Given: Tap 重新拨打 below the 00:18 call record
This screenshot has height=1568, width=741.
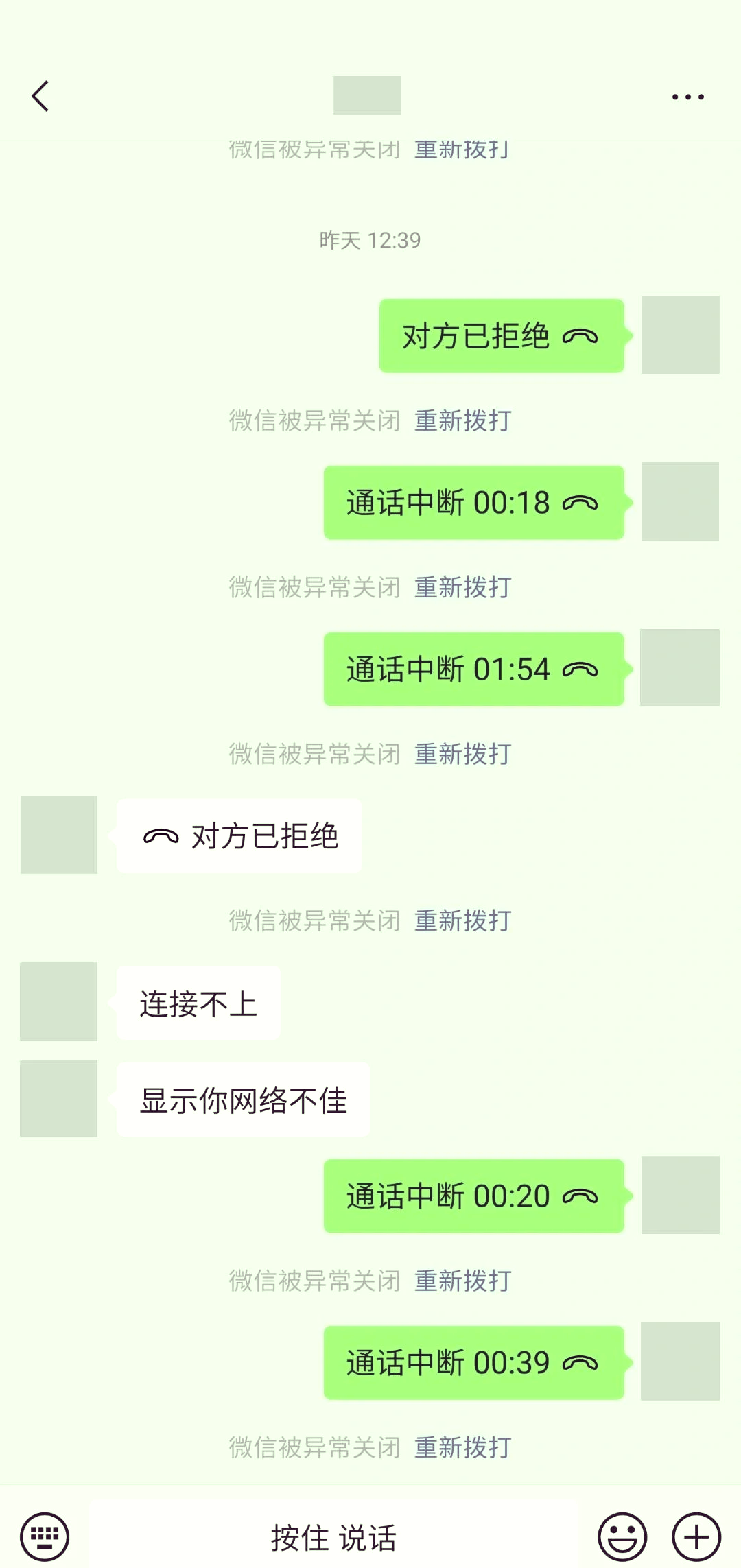Looking at the screenshot, I should click(x=460, y=588).
